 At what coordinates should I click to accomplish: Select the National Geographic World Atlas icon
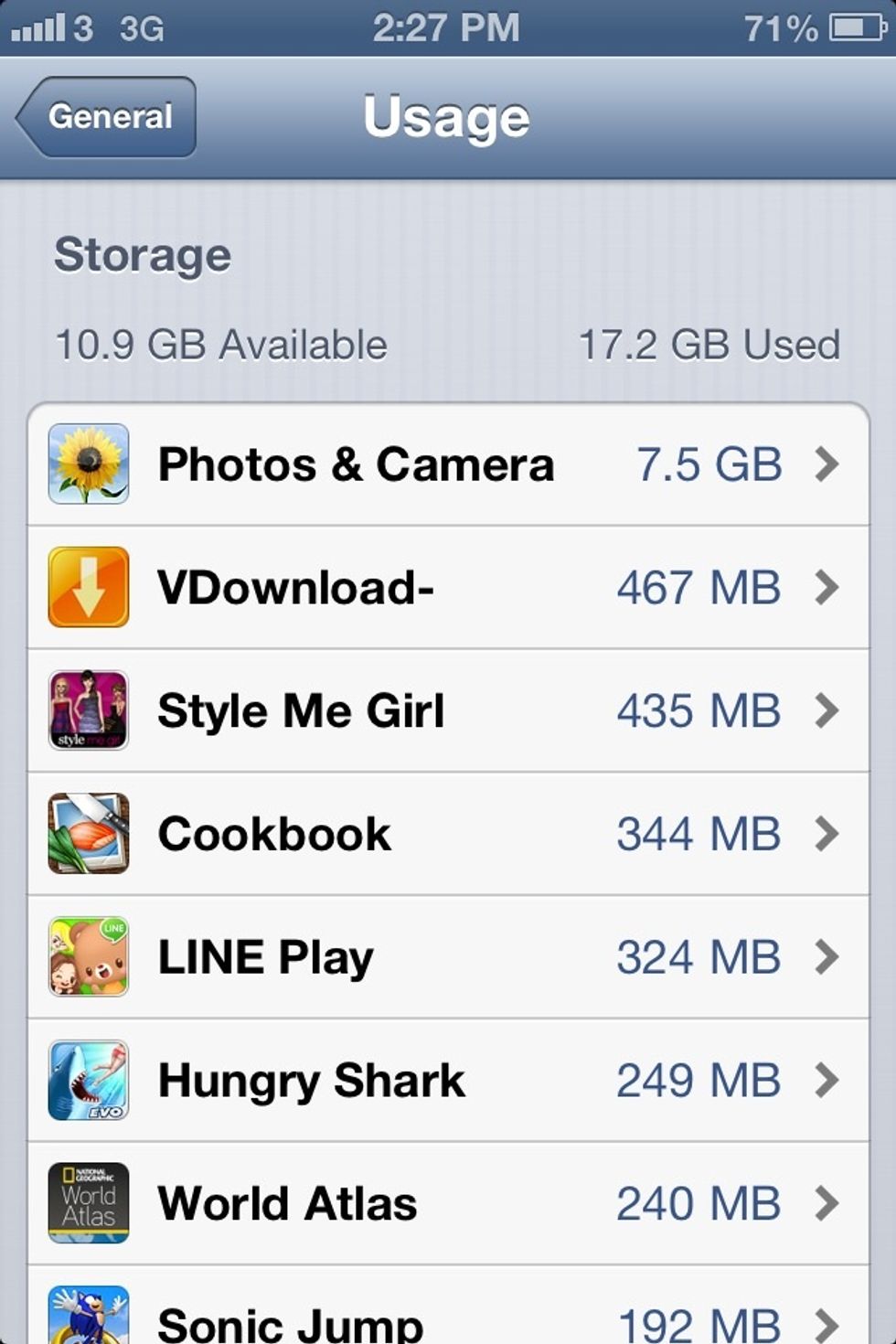tap(88, 1202)
